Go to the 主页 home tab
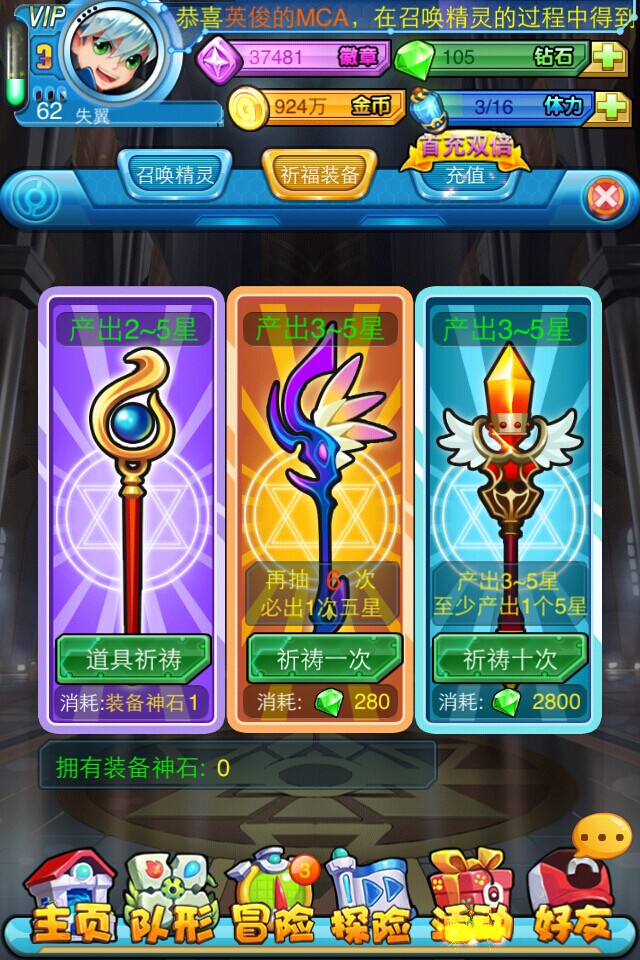 tap(67, 897)
